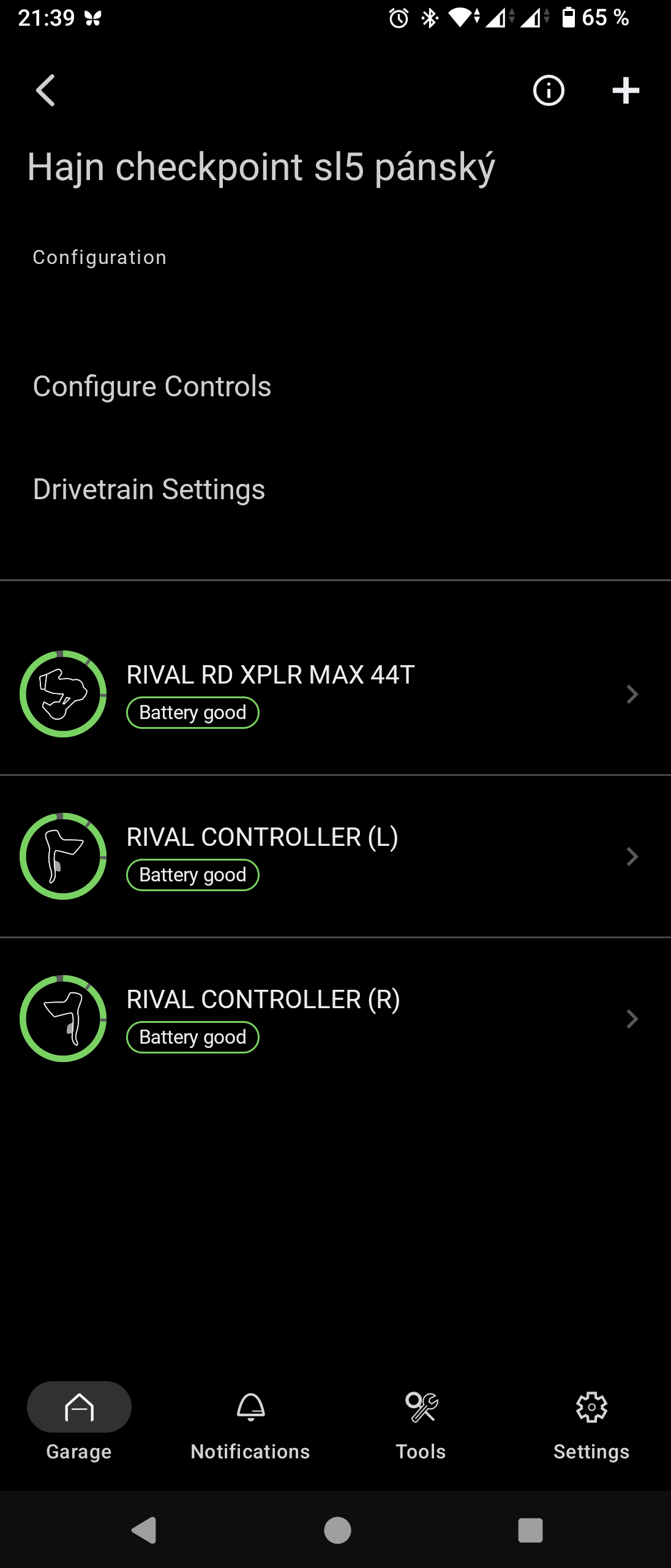671x1568 pixels.
Task: View the RIVAL CONTROLLER (L) component
Action: click(x=335, y=856)
